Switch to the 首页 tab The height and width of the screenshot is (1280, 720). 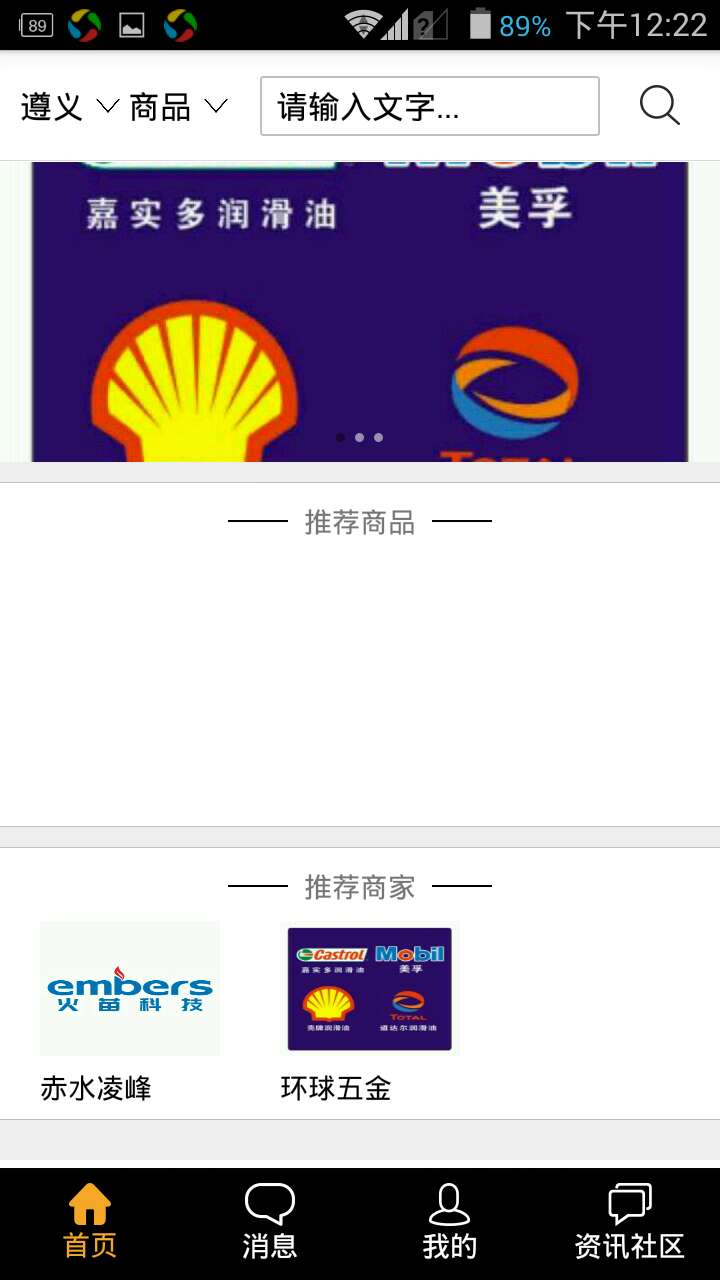pyautogui.click(x=90, y=1222)
